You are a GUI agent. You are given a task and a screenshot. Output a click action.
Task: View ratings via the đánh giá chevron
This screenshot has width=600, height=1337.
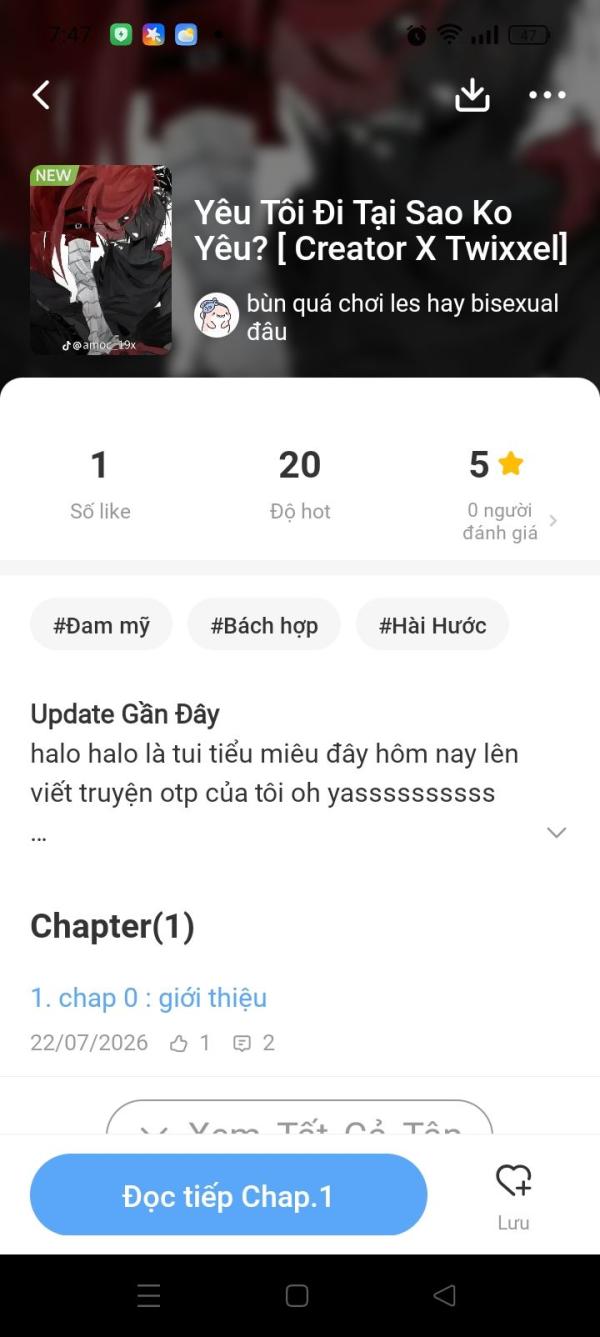(x=554, y=521)
